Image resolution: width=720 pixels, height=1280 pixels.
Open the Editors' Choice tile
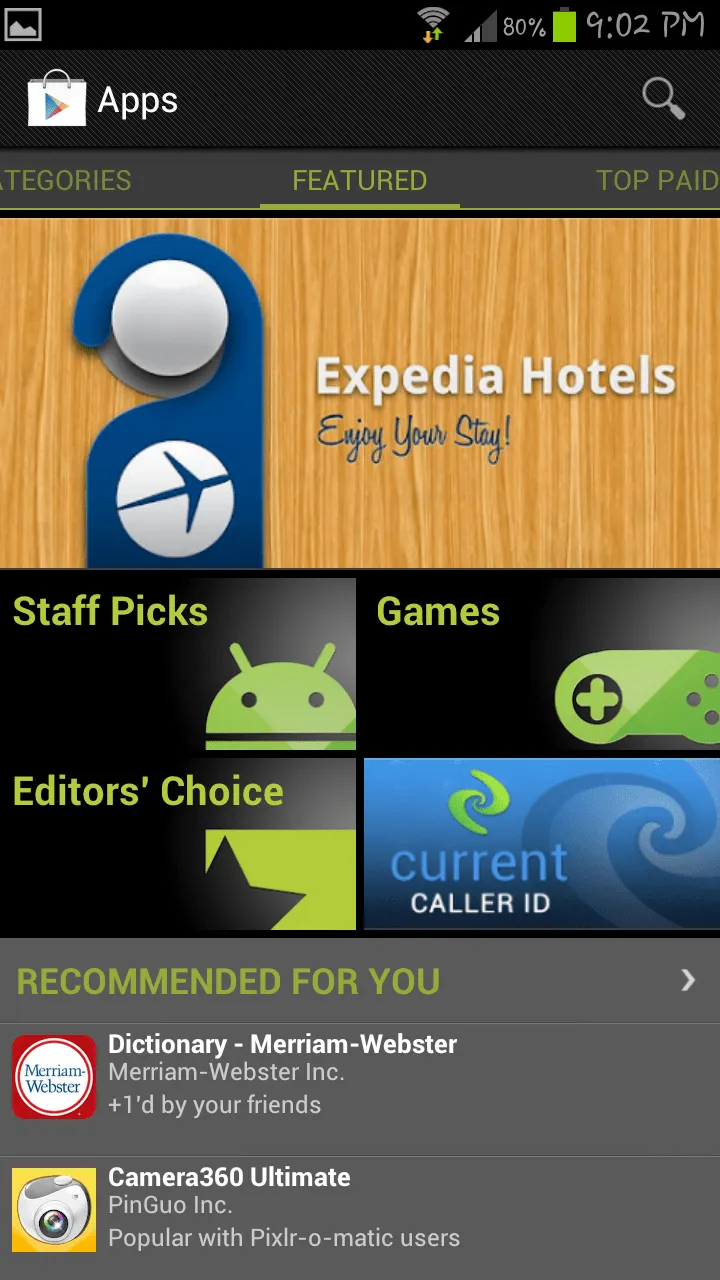pos(178,844)
